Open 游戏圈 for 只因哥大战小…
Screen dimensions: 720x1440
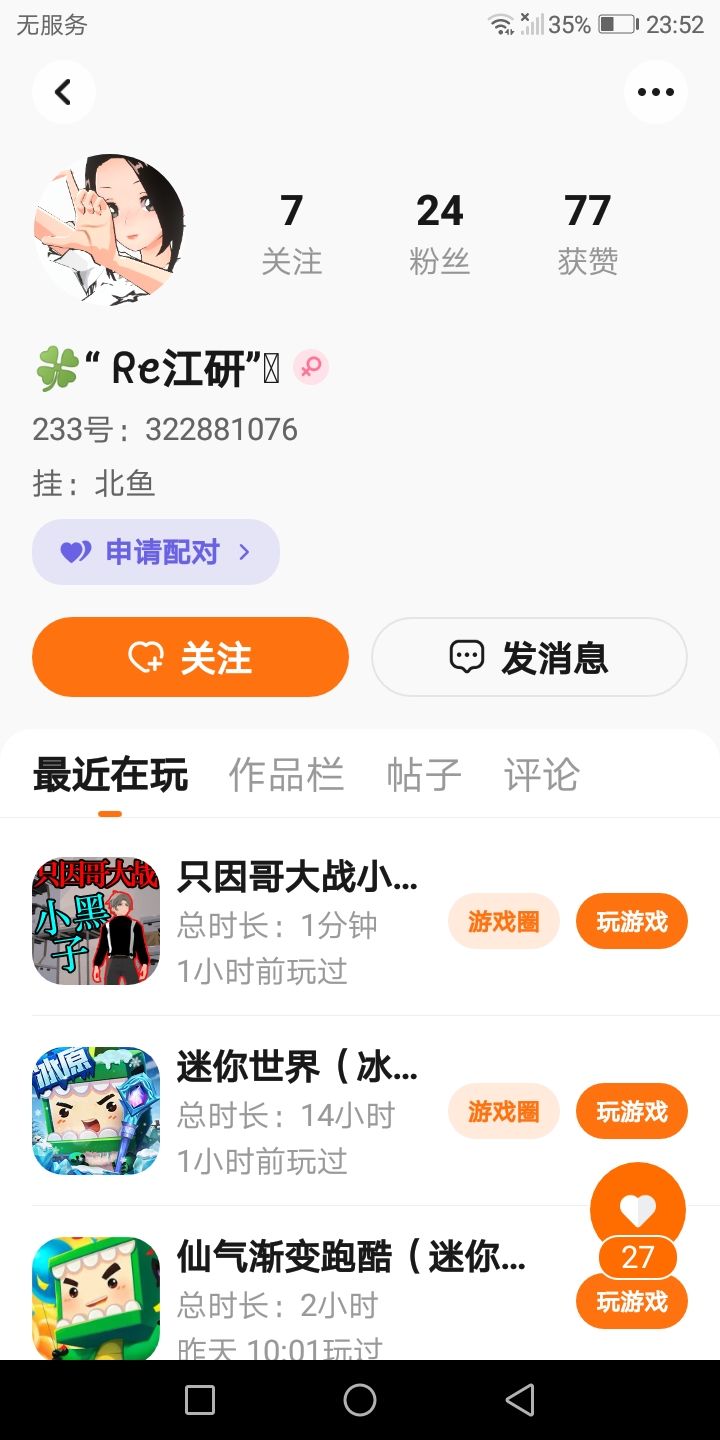click(x=503, y=921)
